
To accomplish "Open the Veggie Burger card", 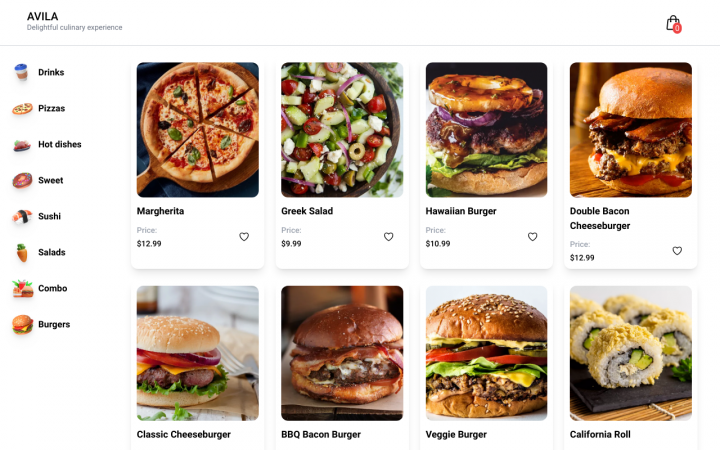I will [486, 353].
